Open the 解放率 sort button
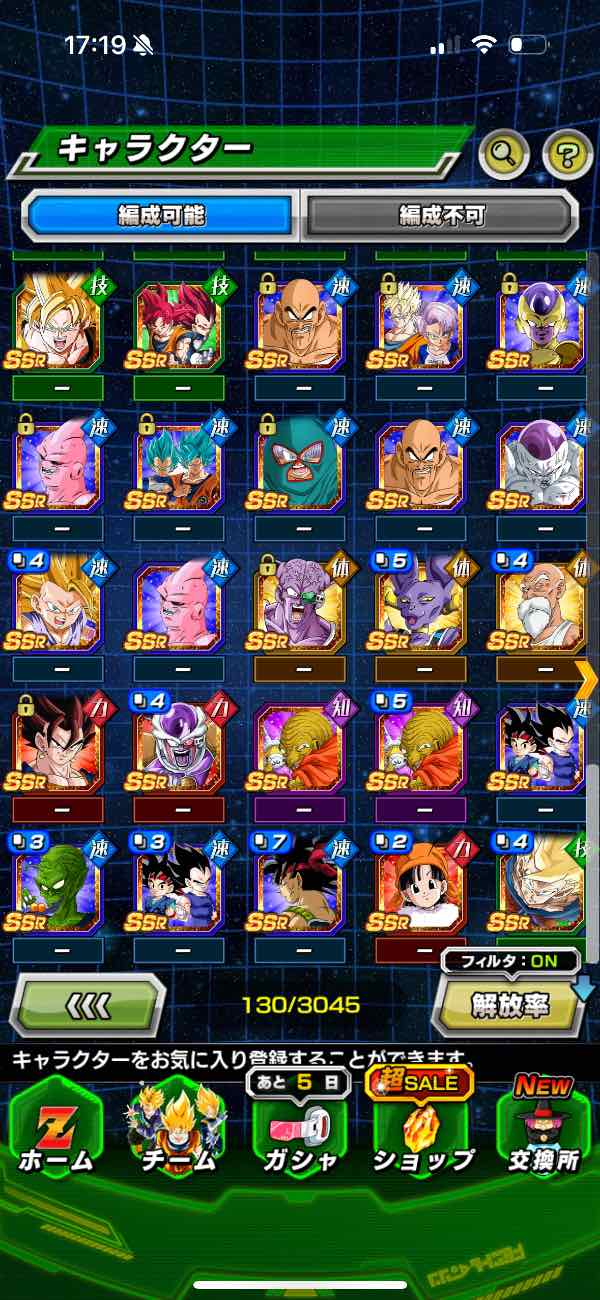Screen dimensions: 600x1300 point(508,1005)
